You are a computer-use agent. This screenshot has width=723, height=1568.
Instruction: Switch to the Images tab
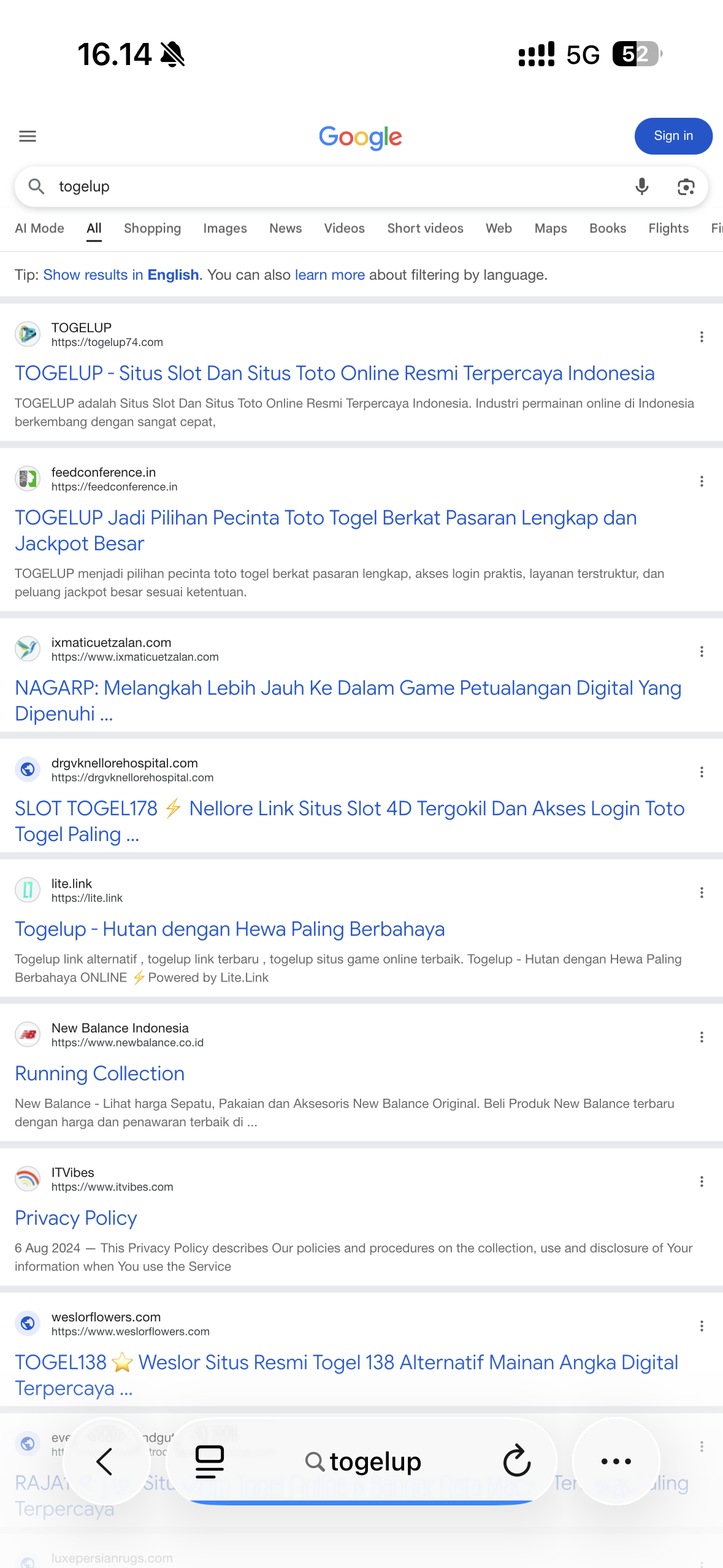tap(225, 228)
